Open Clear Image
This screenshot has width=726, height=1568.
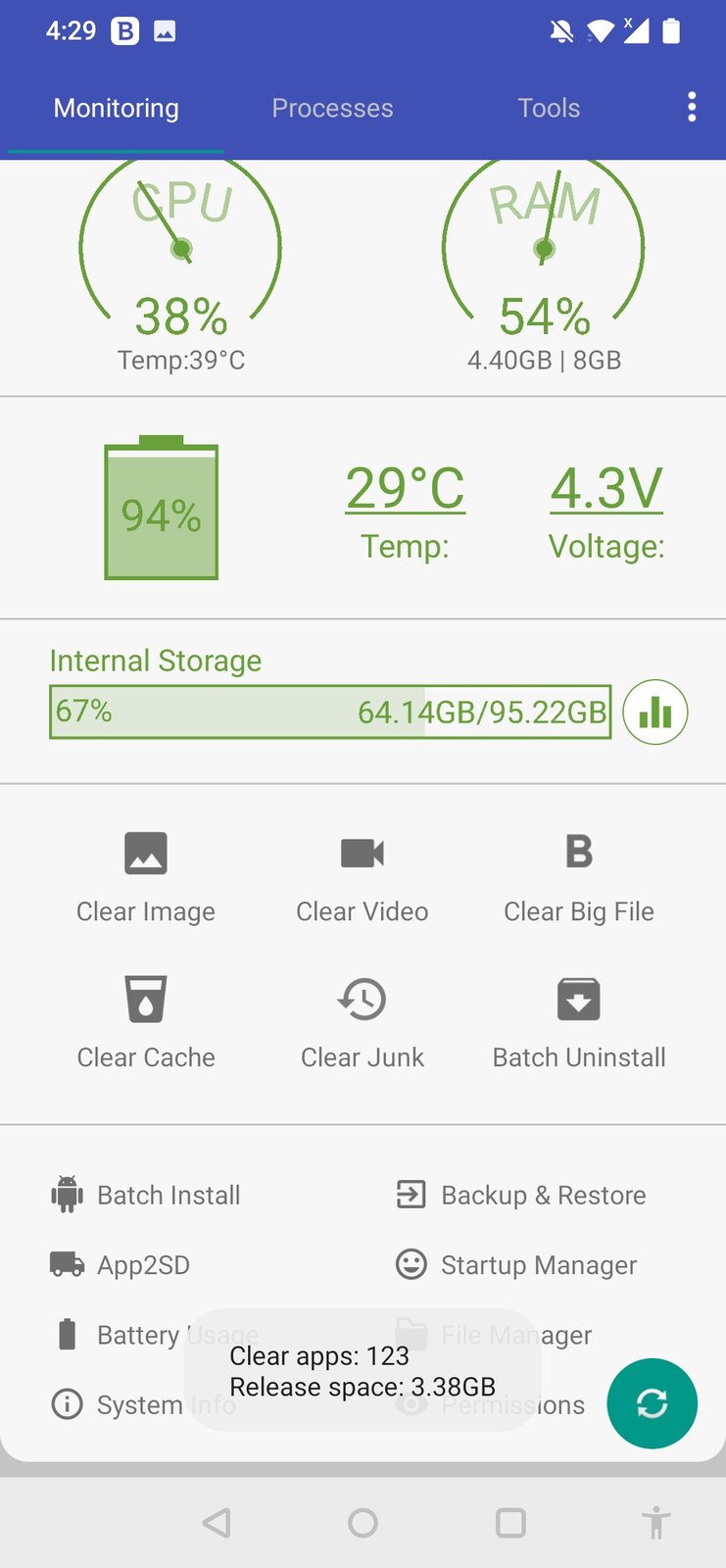tap(146, 876)
